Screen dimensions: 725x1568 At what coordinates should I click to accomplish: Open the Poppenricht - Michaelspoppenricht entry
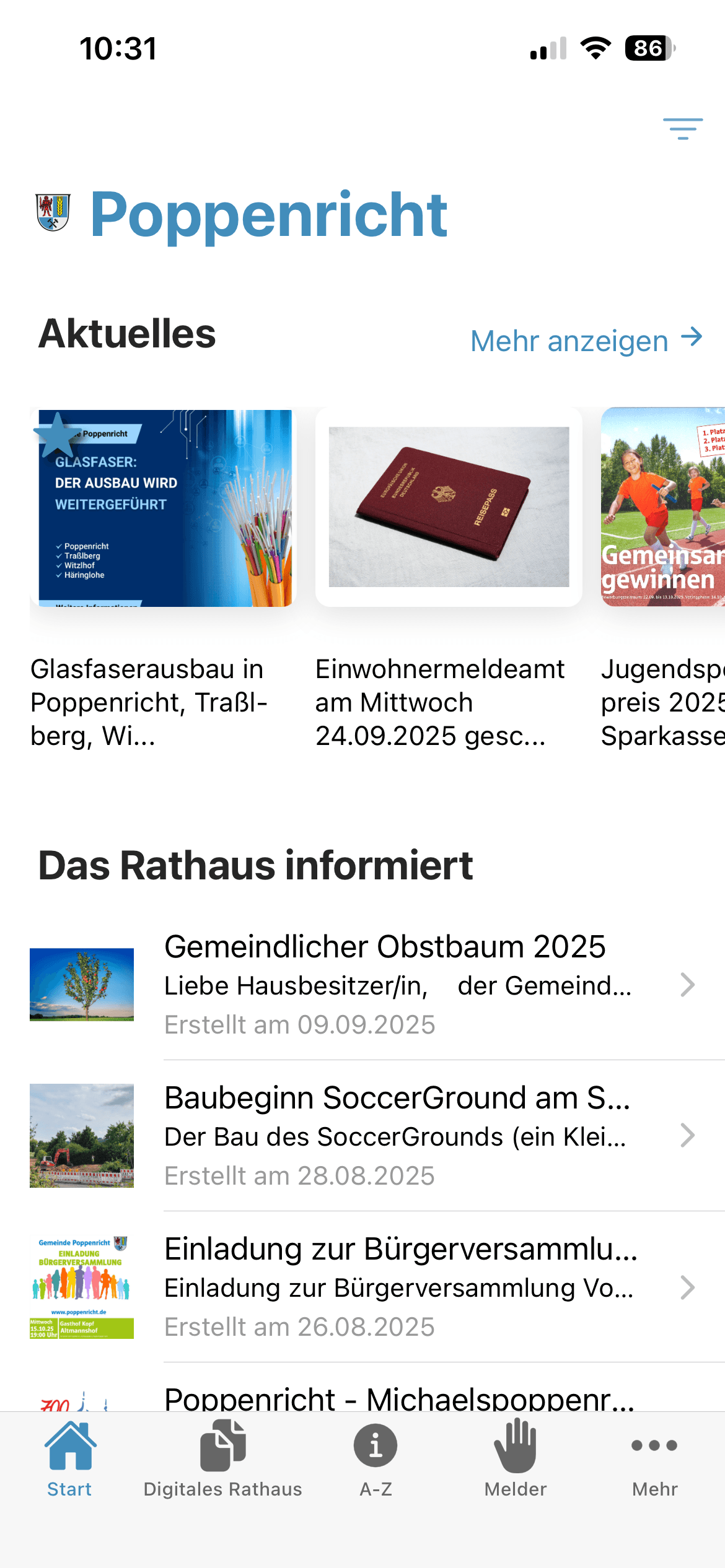click(397, 1398)
